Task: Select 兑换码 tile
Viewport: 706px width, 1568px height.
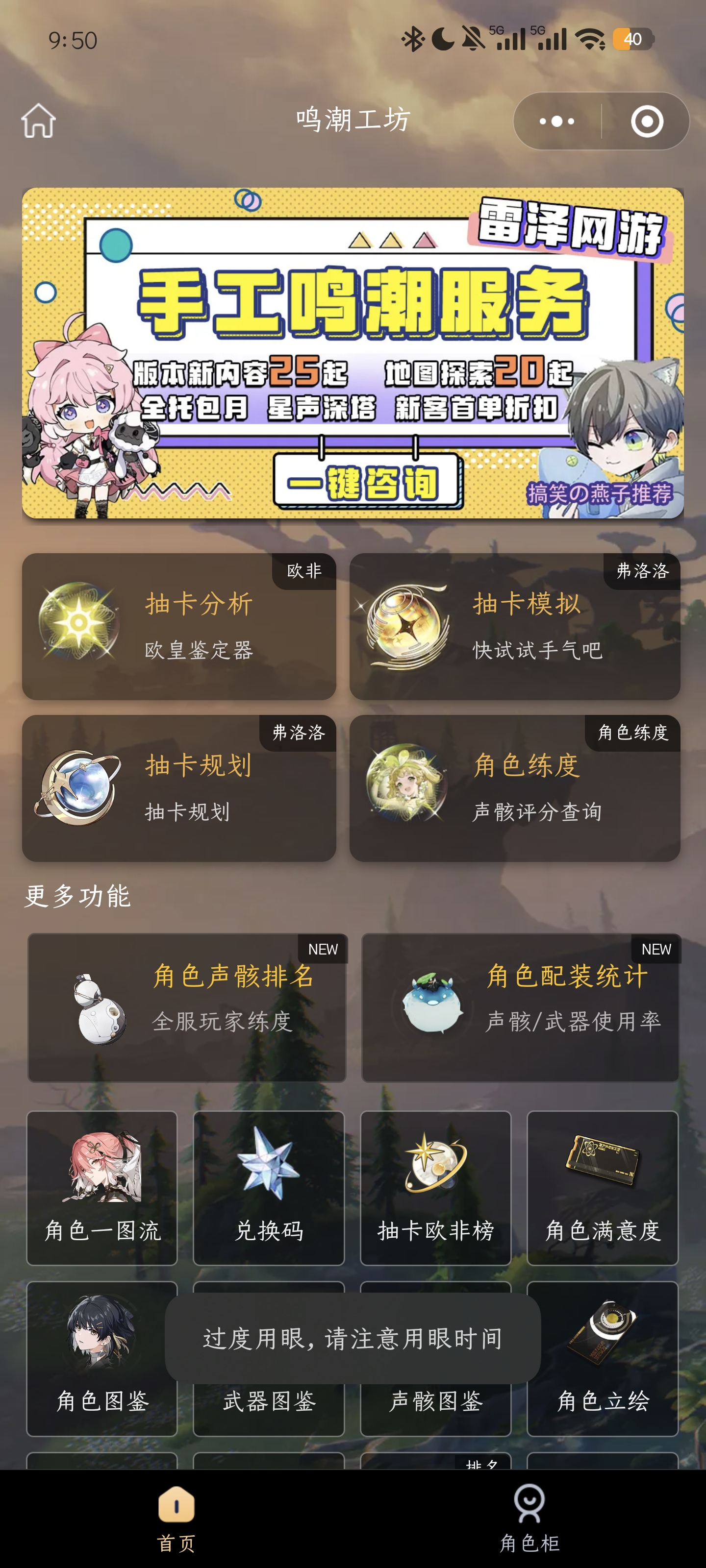Action: pyautogui.click(x=269, y=1188)
